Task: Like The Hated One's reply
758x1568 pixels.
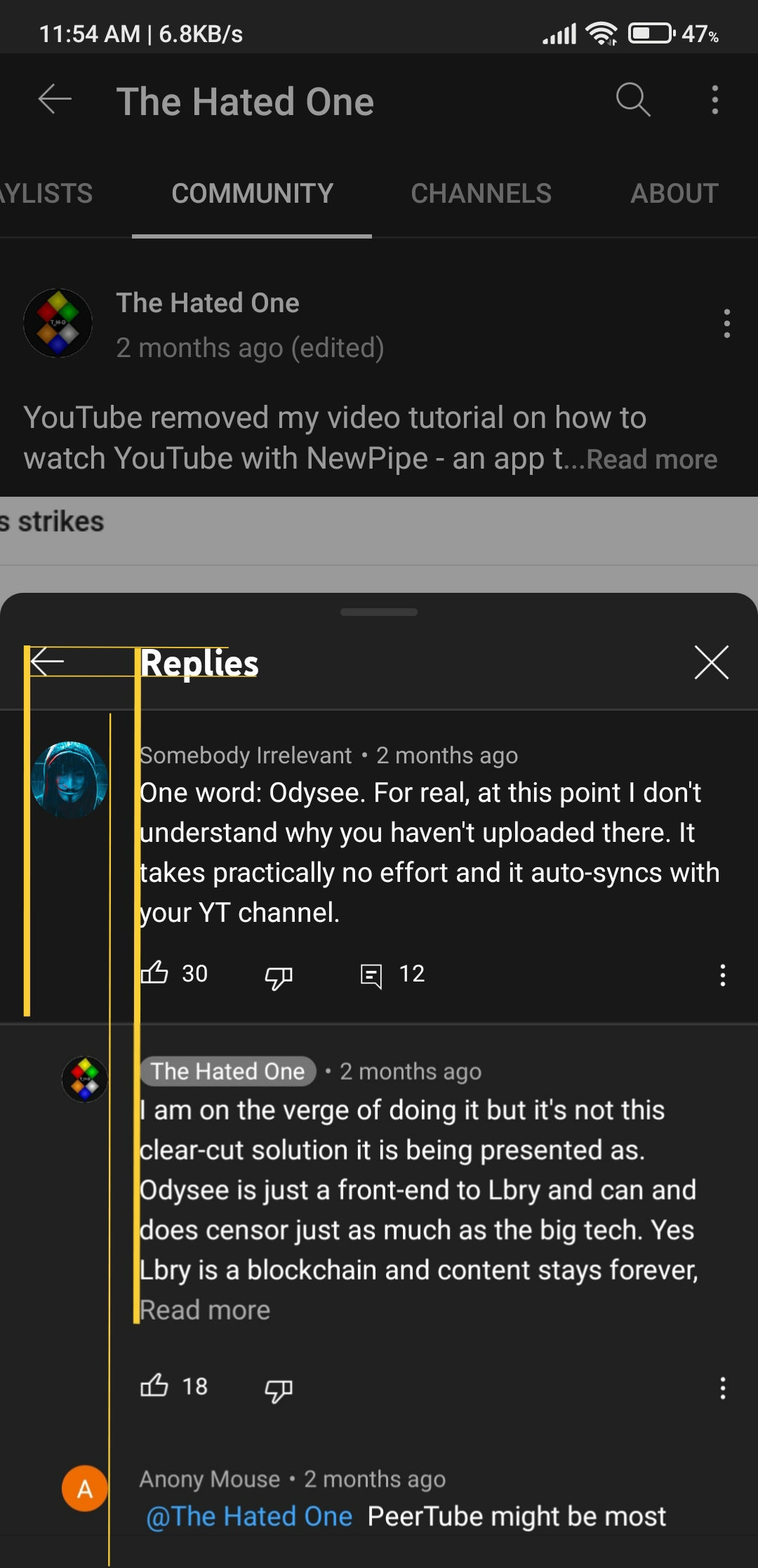Action: click(154, 1386)
